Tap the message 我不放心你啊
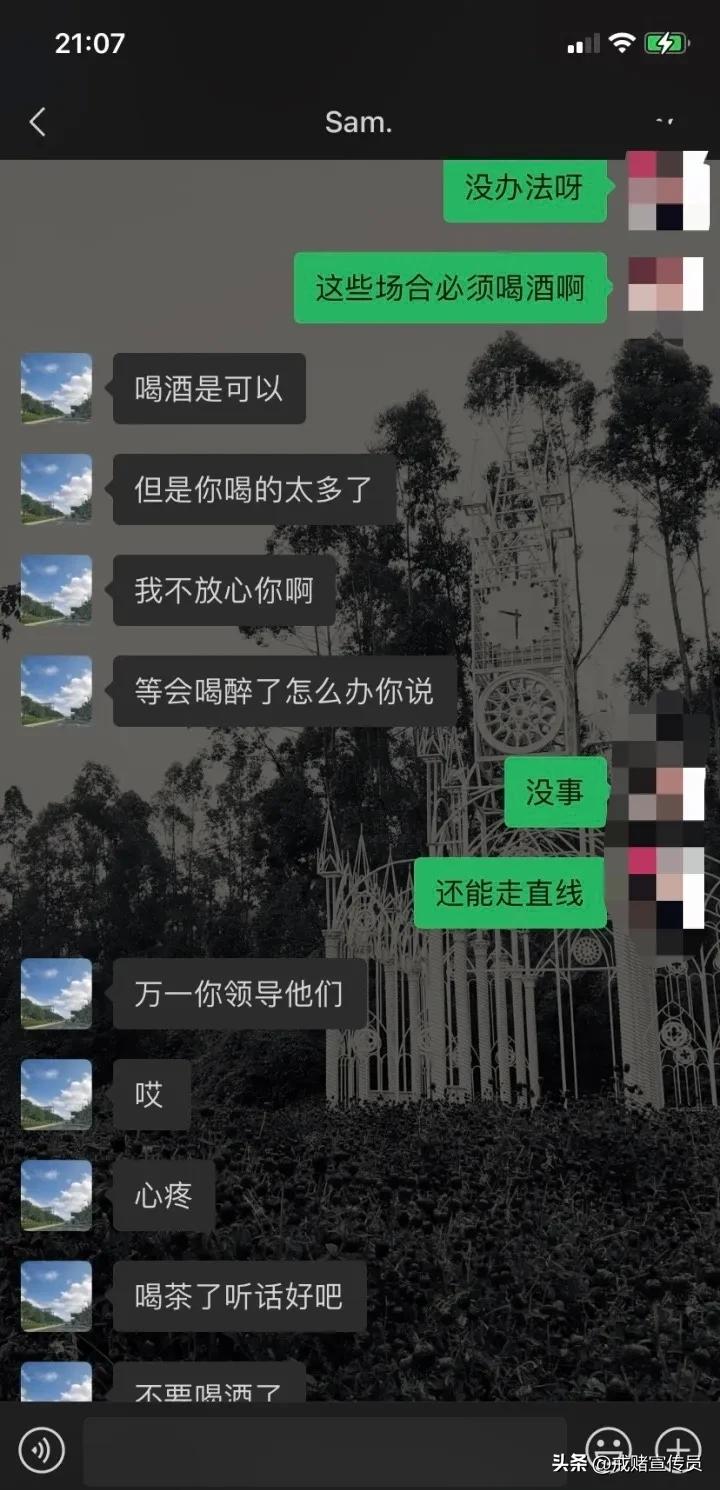The width and height of the screenshot is (720, 1490). click(x=223, y=590)
